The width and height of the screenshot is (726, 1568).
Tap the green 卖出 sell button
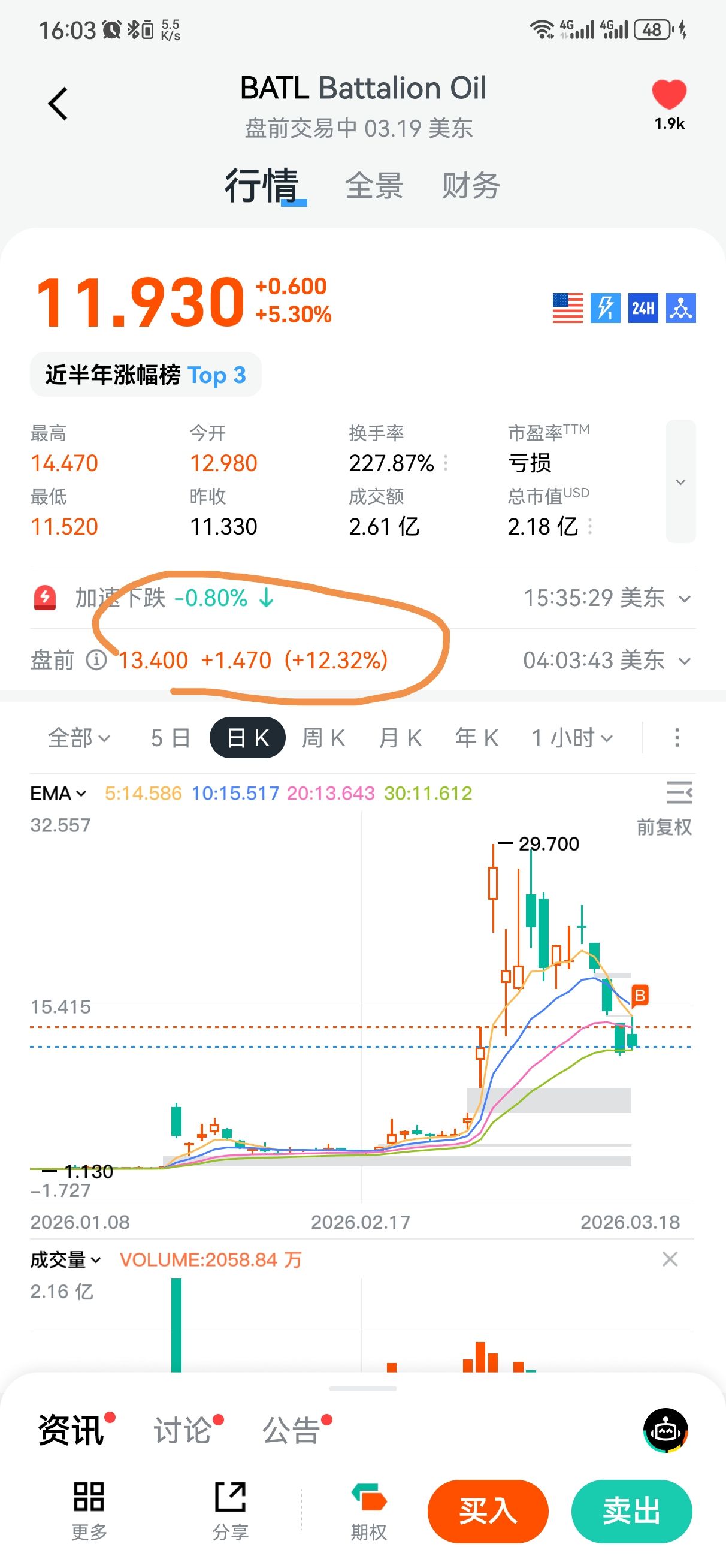click(x=631, y=1512)
